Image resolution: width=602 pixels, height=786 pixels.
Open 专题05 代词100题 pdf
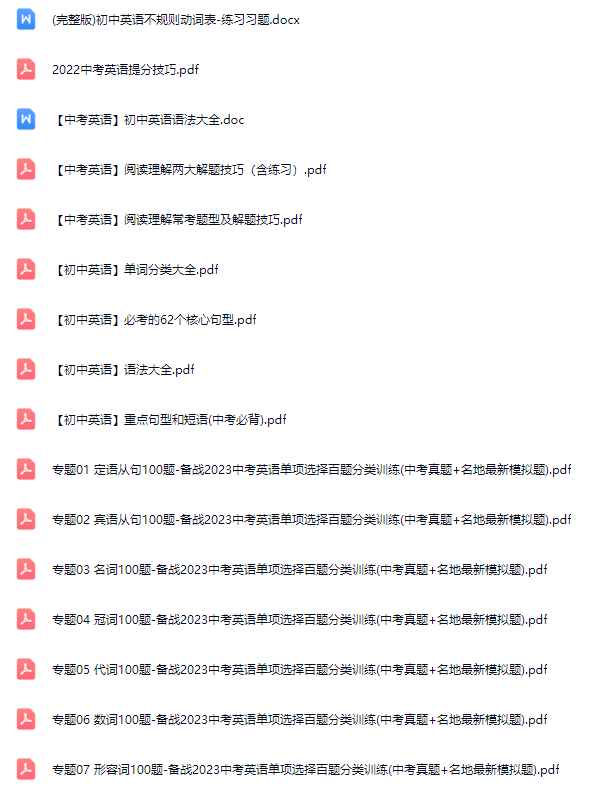(x=300, y=670)
